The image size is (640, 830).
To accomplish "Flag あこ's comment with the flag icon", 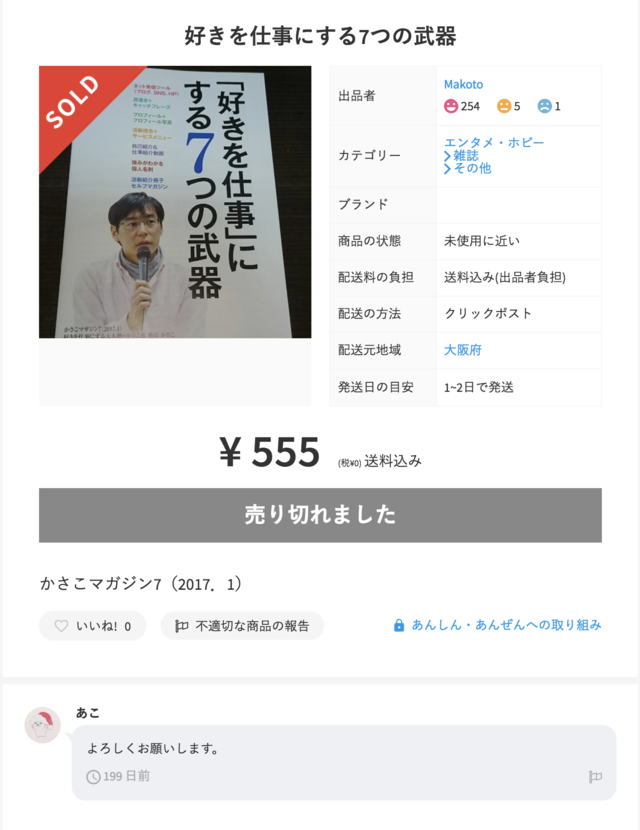I will click(595, 777).
